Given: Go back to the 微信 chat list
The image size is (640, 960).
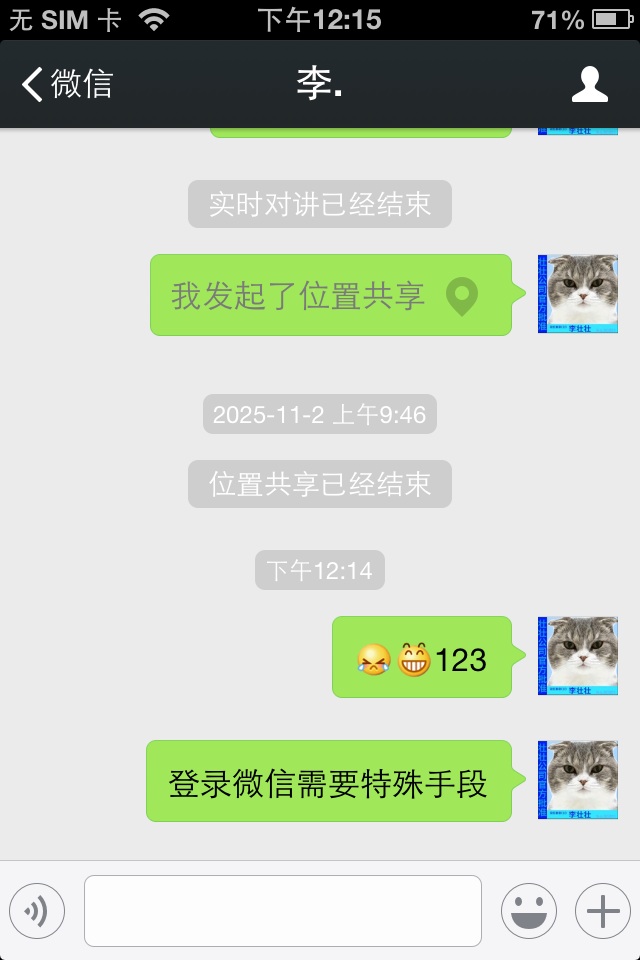Looking at the screenshot, I should 68,85.
